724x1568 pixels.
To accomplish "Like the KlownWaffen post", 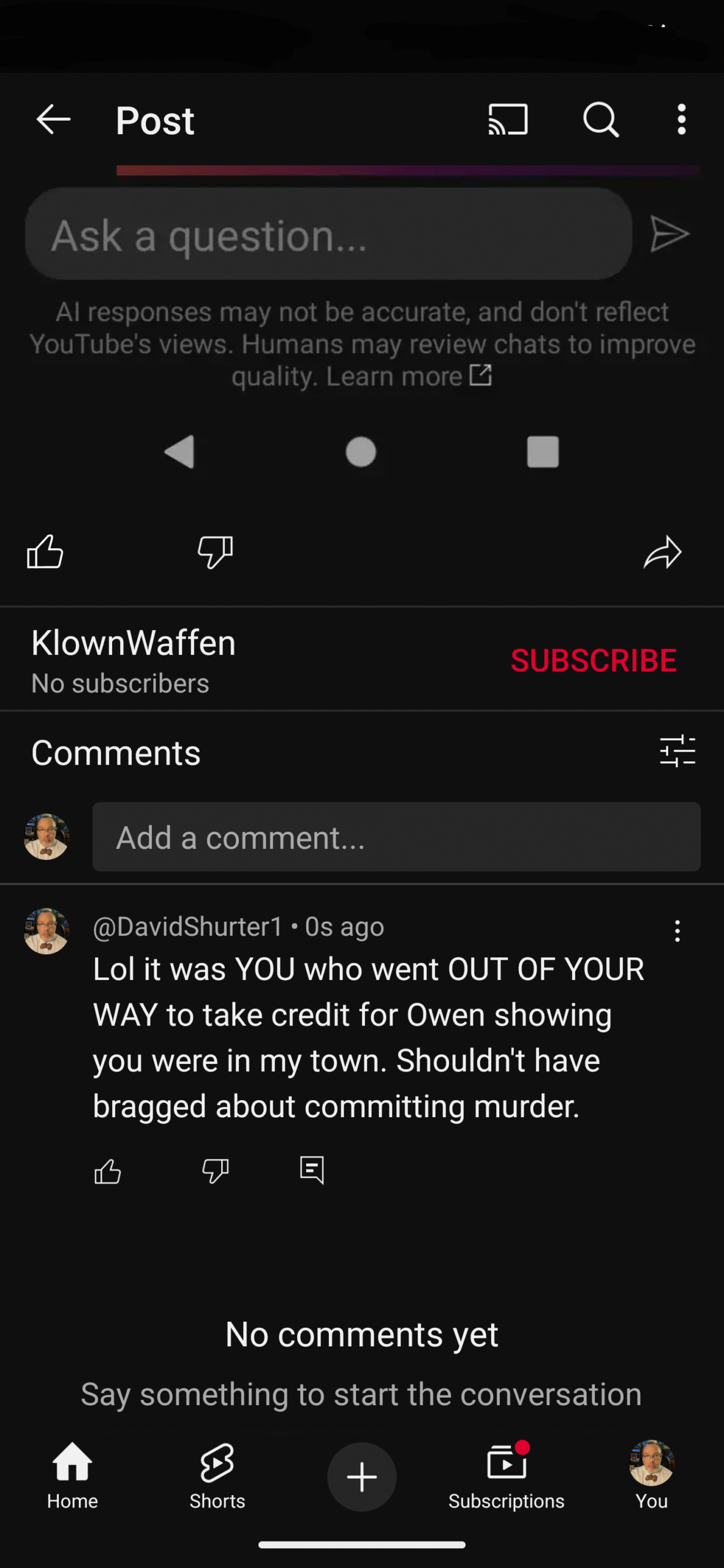I will (45, 551).
